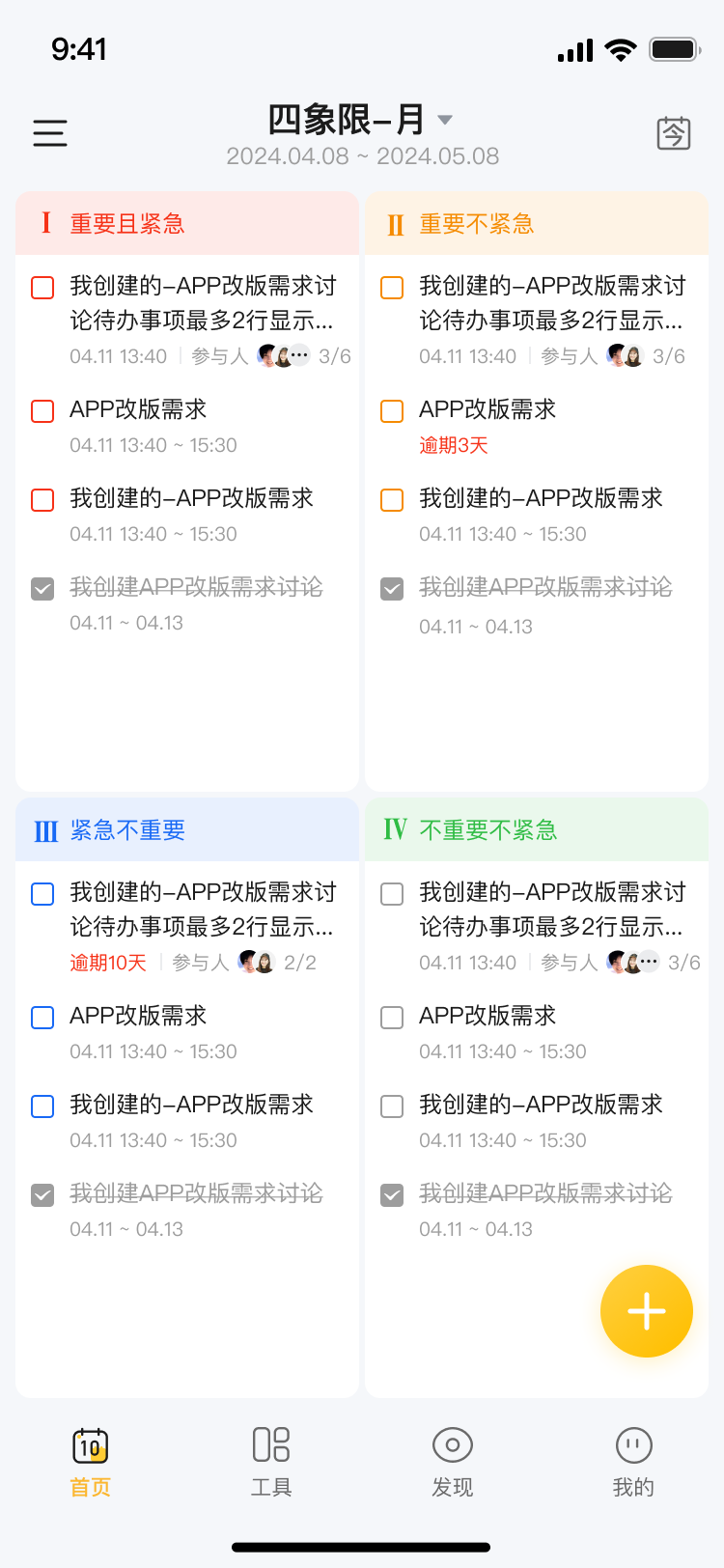Open the 发现 discover icon
This screenshot has height=1568, width=724.
click(452, 1446)
